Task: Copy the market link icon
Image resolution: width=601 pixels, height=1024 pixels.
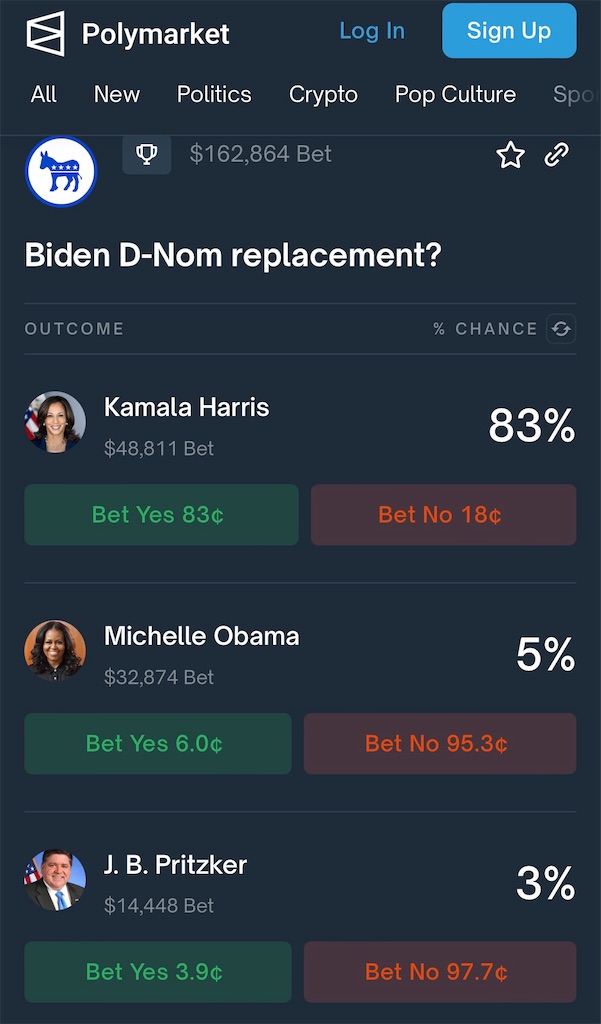Action: (x=556, y=155)
